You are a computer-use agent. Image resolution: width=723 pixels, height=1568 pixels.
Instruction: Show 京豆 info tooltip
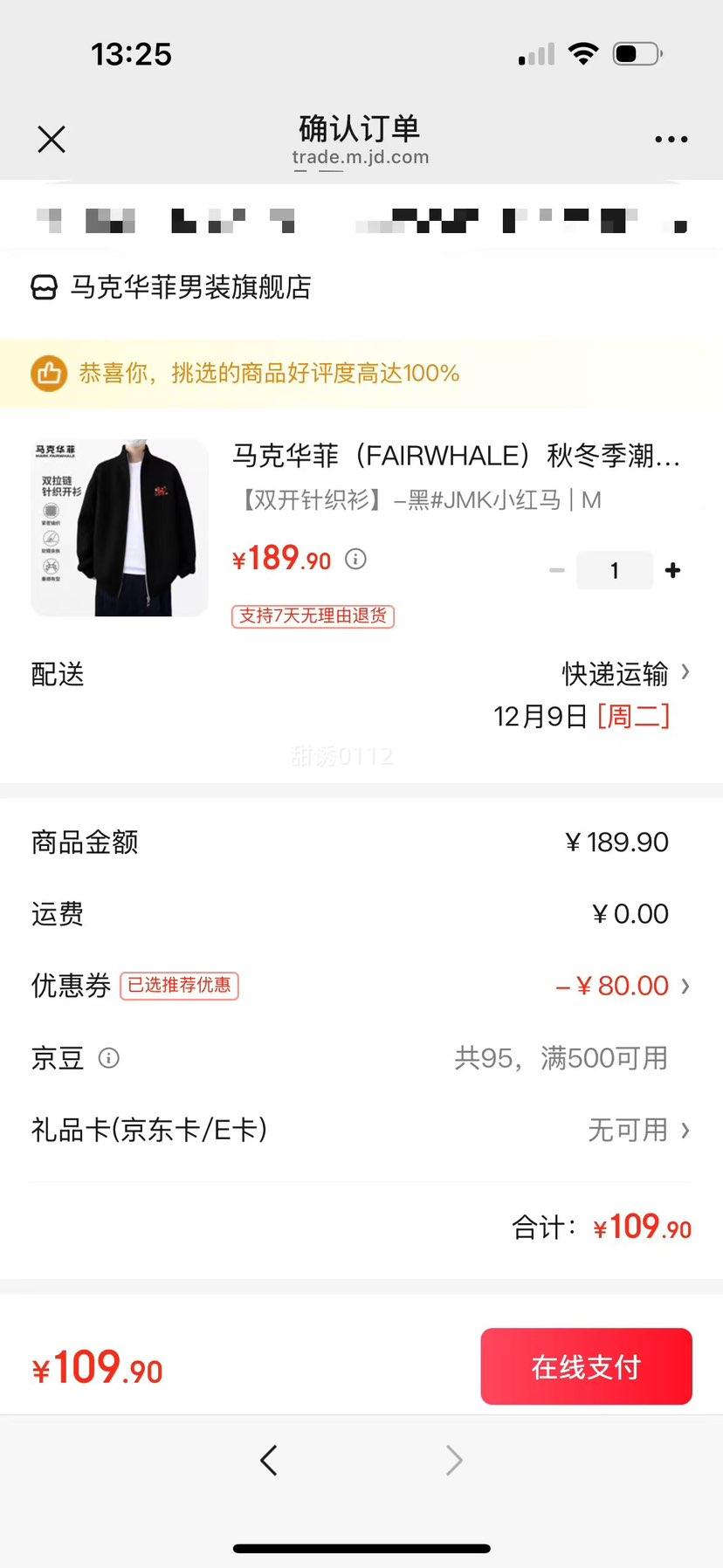[109, 1058]
